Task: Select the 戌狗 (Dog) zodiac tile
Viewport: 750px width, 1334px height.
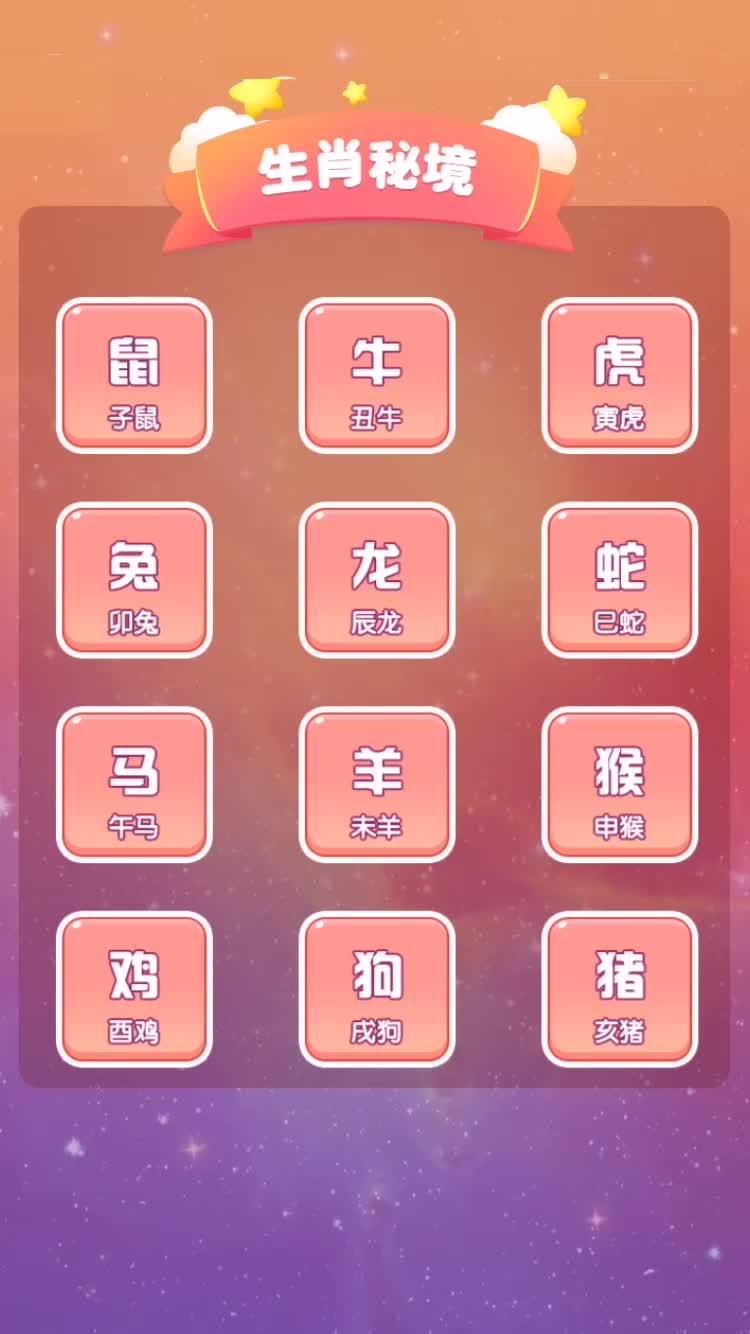Action: [x=377, y=989]
